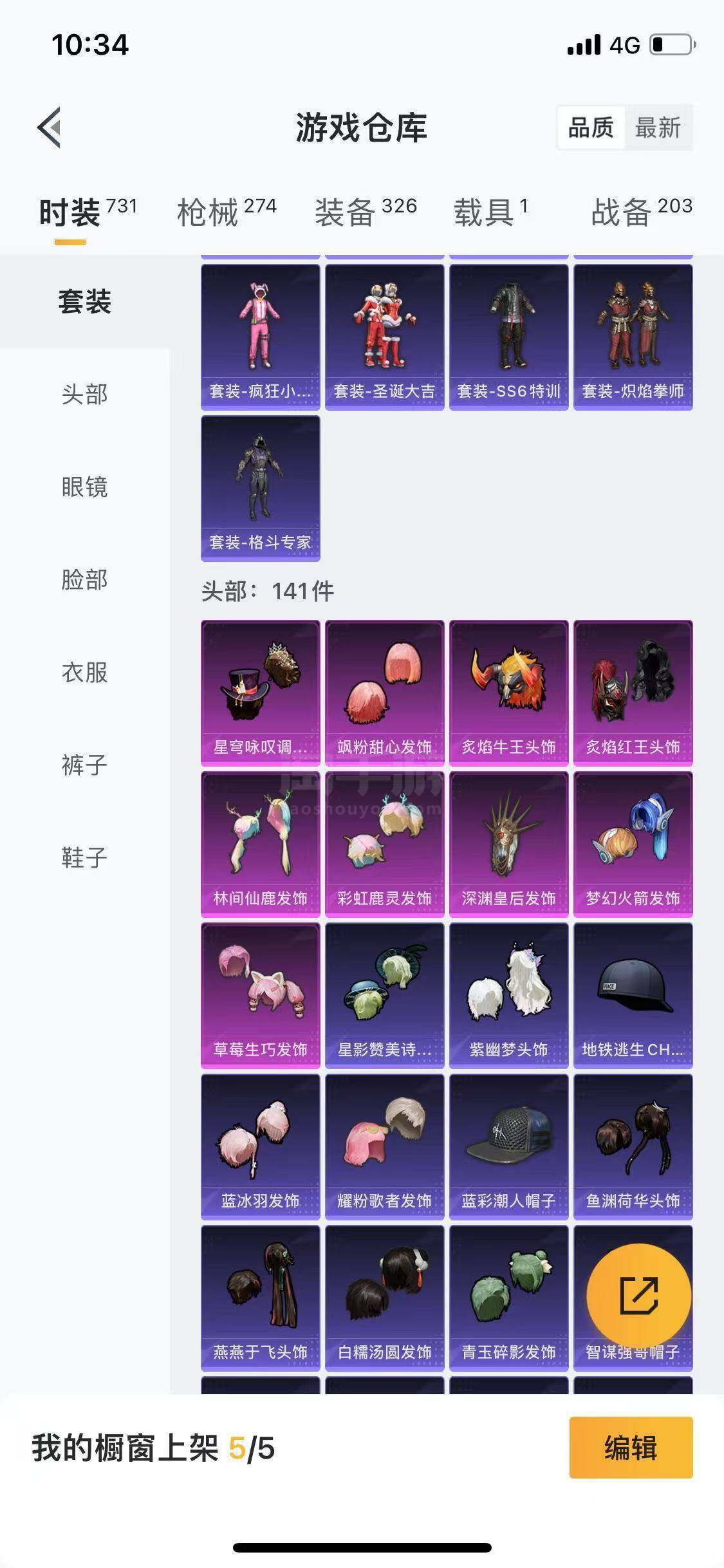This screenshot has height=1568, width=724.
Task: Go back using the arrow icon
Action: (50, 127)
